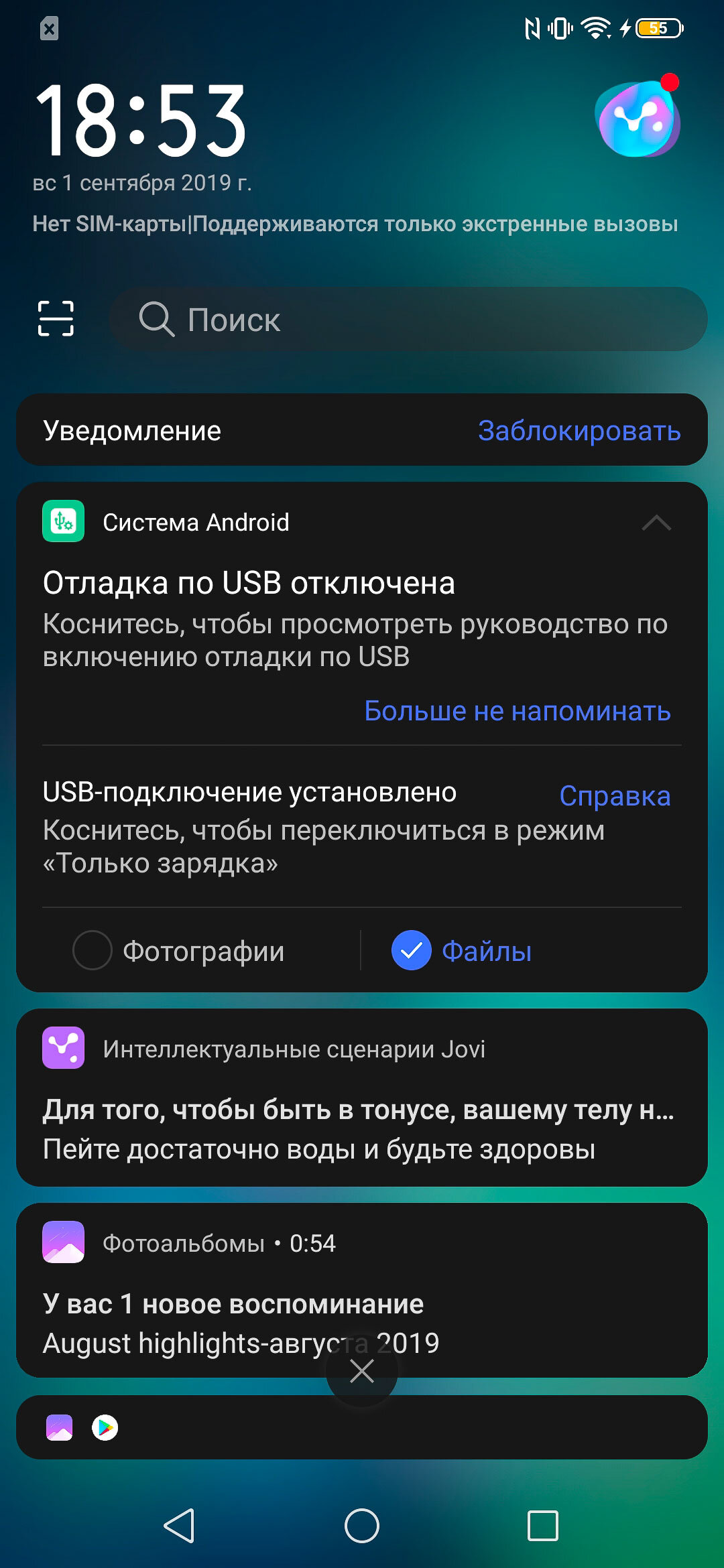Screen dimensions: 724x1568
Task: Open the Jovi smart scenes notification
Action: pyautogui.click(x=362, y=1098)
